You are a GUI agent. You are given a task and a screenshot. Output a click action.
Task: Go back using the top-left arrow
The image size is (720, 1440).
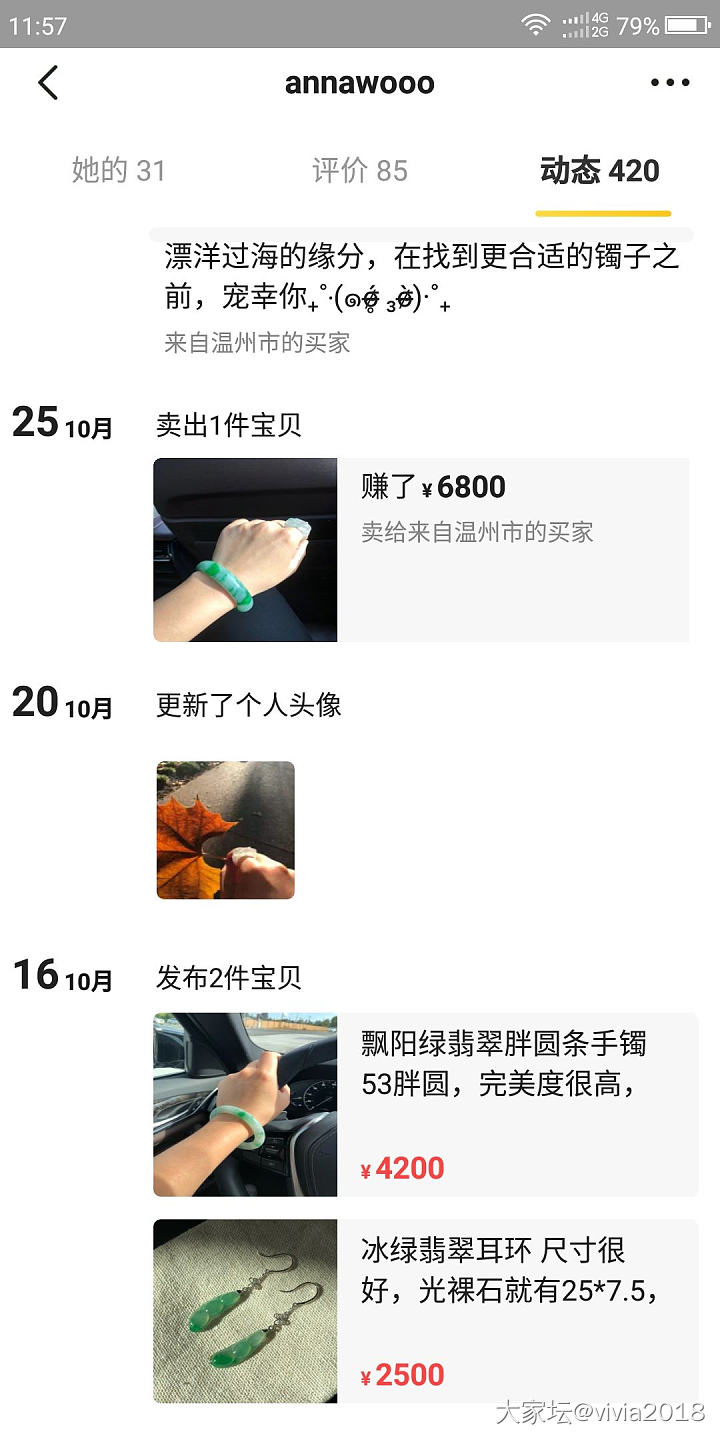pyautogui.click(x=48, y=83)
